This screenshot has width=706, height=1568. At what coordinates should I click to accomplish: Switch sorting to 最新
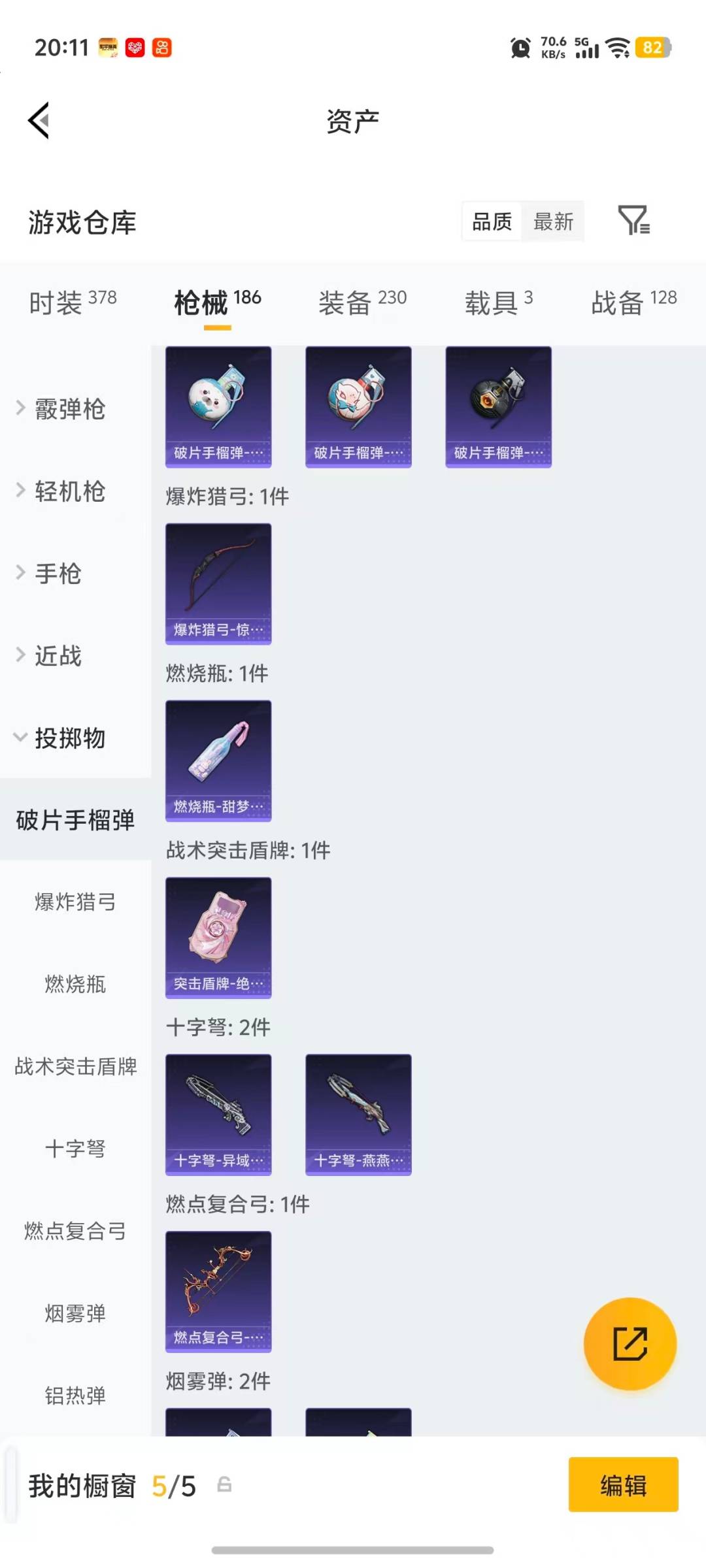pos(552,222)
